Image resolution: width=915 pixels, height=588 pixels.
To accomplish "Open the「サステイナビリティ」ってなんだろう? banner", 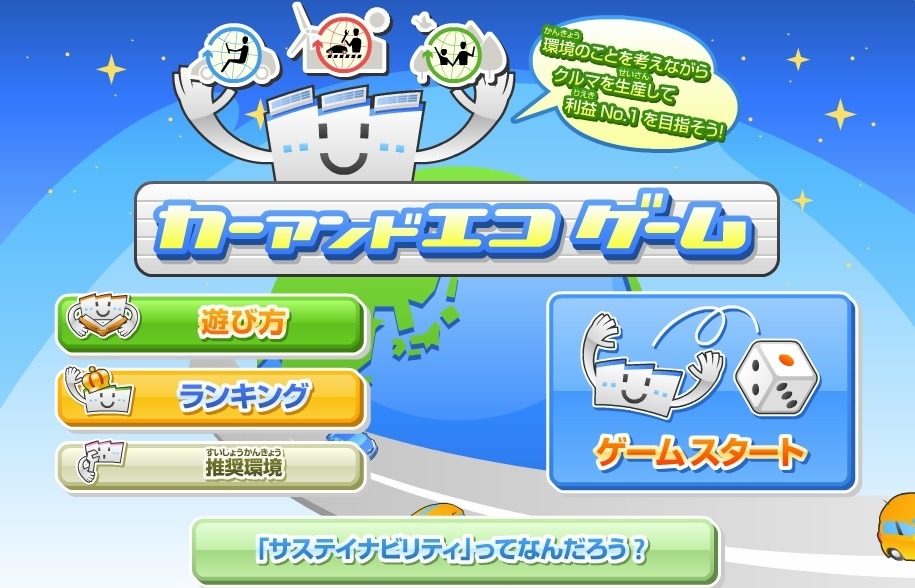I will [454, 549].
